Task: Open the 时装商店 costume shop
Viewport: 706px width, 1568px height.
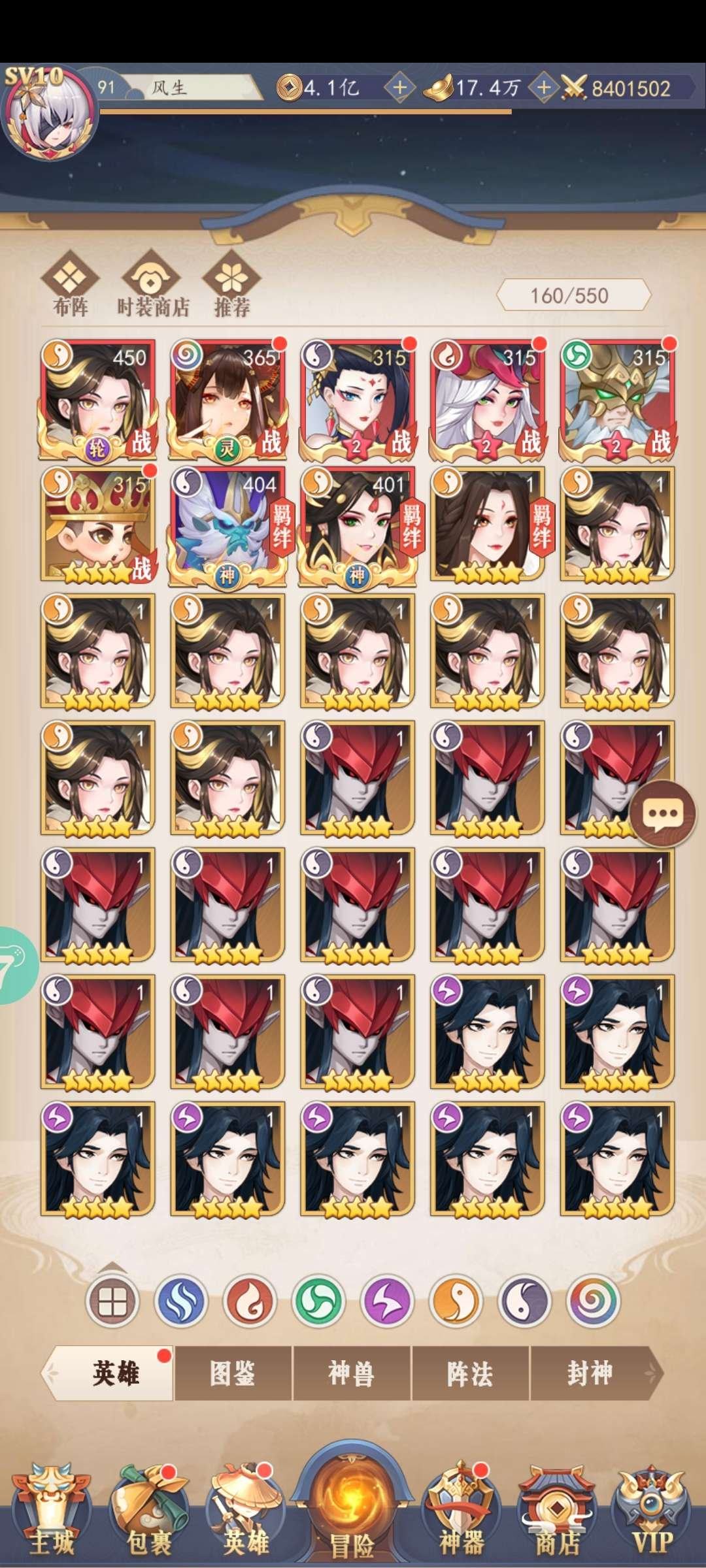Action: click(152, 285)
